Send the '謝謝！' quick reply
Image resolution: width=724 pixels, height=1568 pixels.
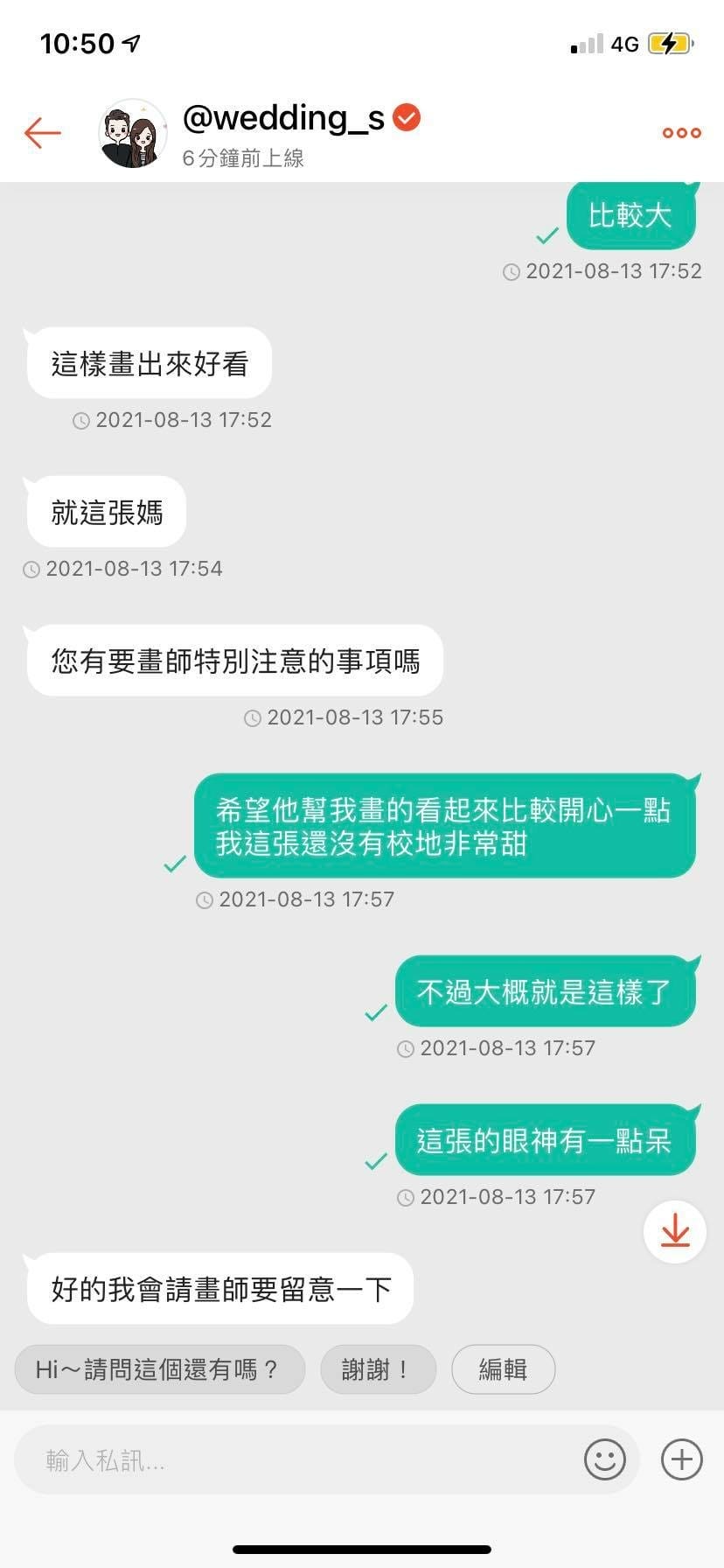(x=378, y=1369)
